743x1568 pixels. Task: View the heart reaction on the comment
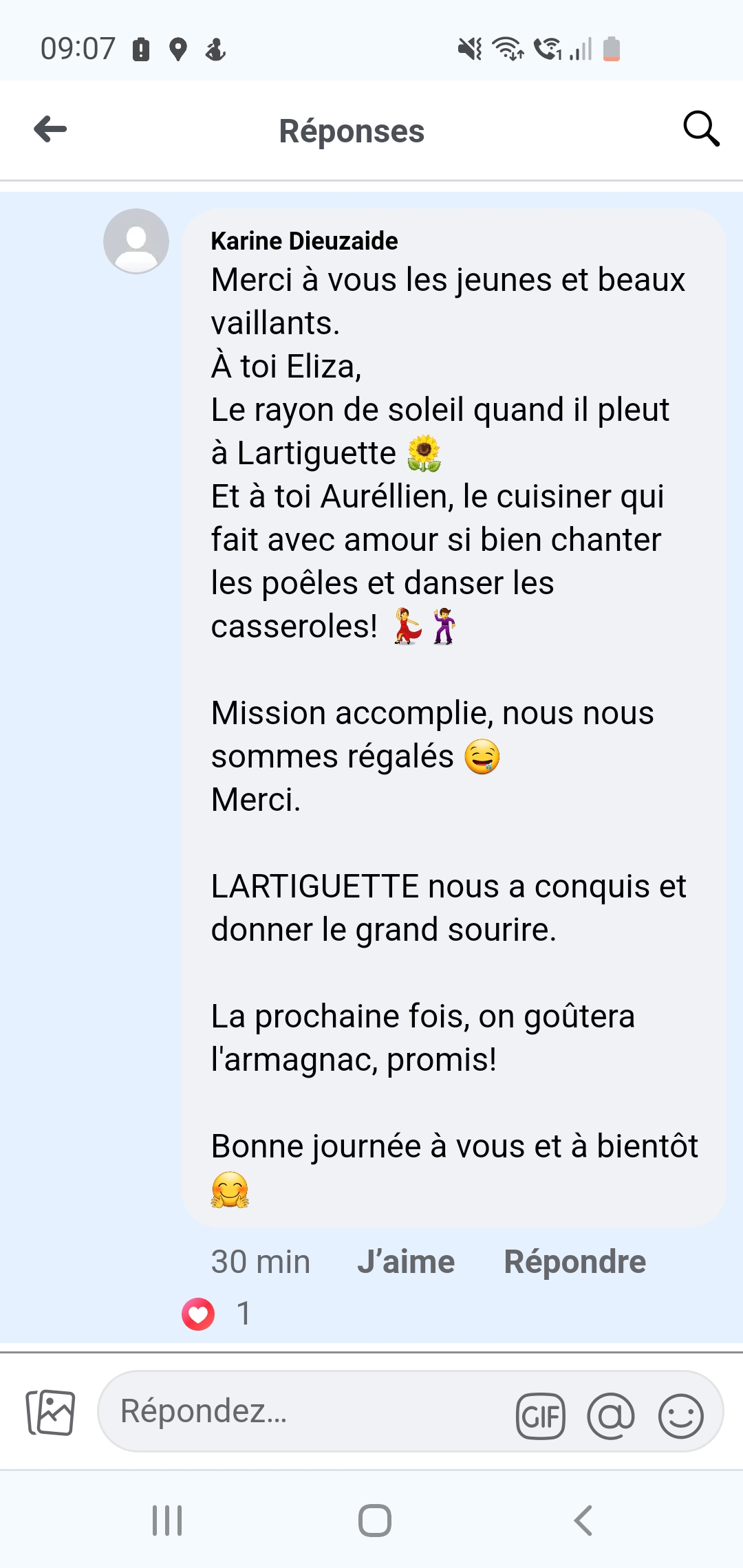[198, 1314]
